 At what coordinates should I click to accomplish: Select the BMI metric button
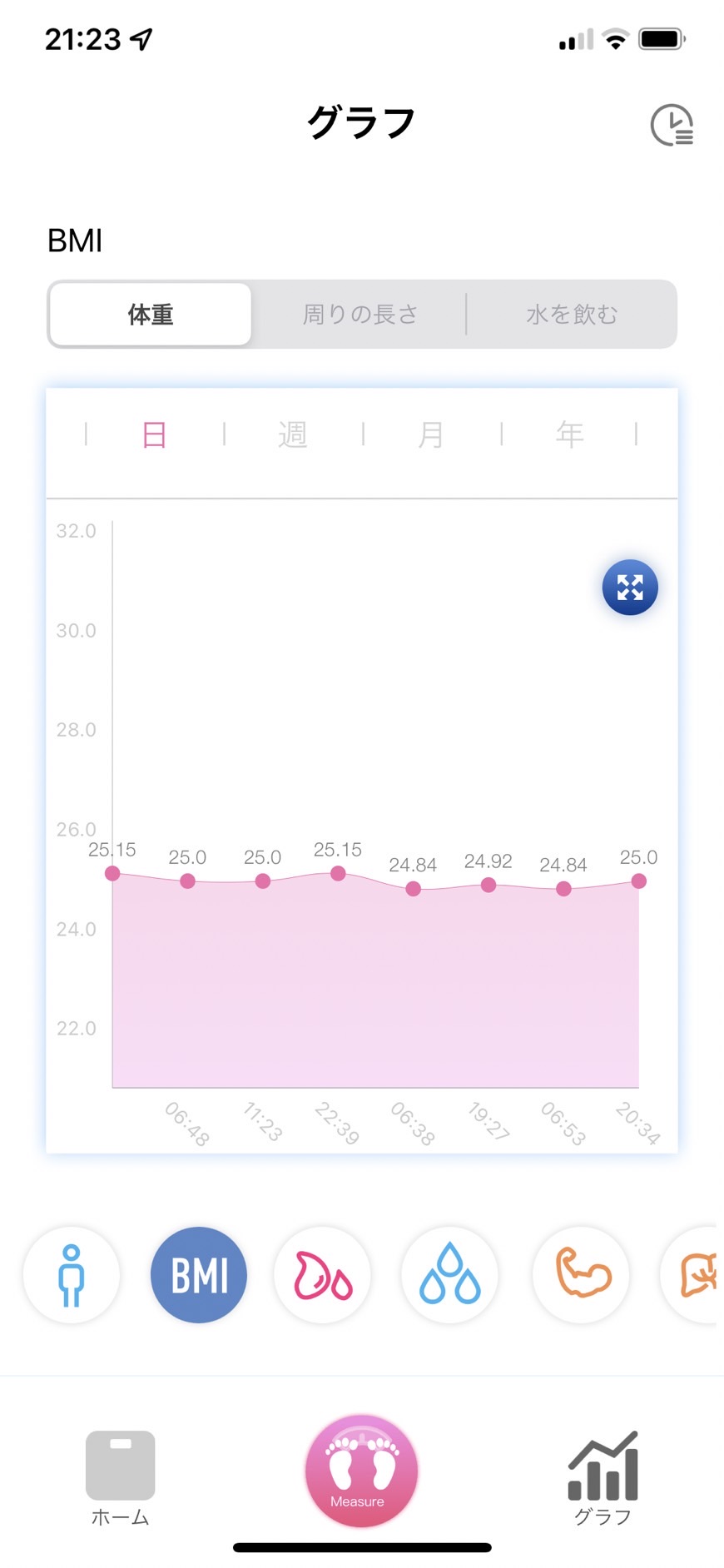[x=199, y=1275]
